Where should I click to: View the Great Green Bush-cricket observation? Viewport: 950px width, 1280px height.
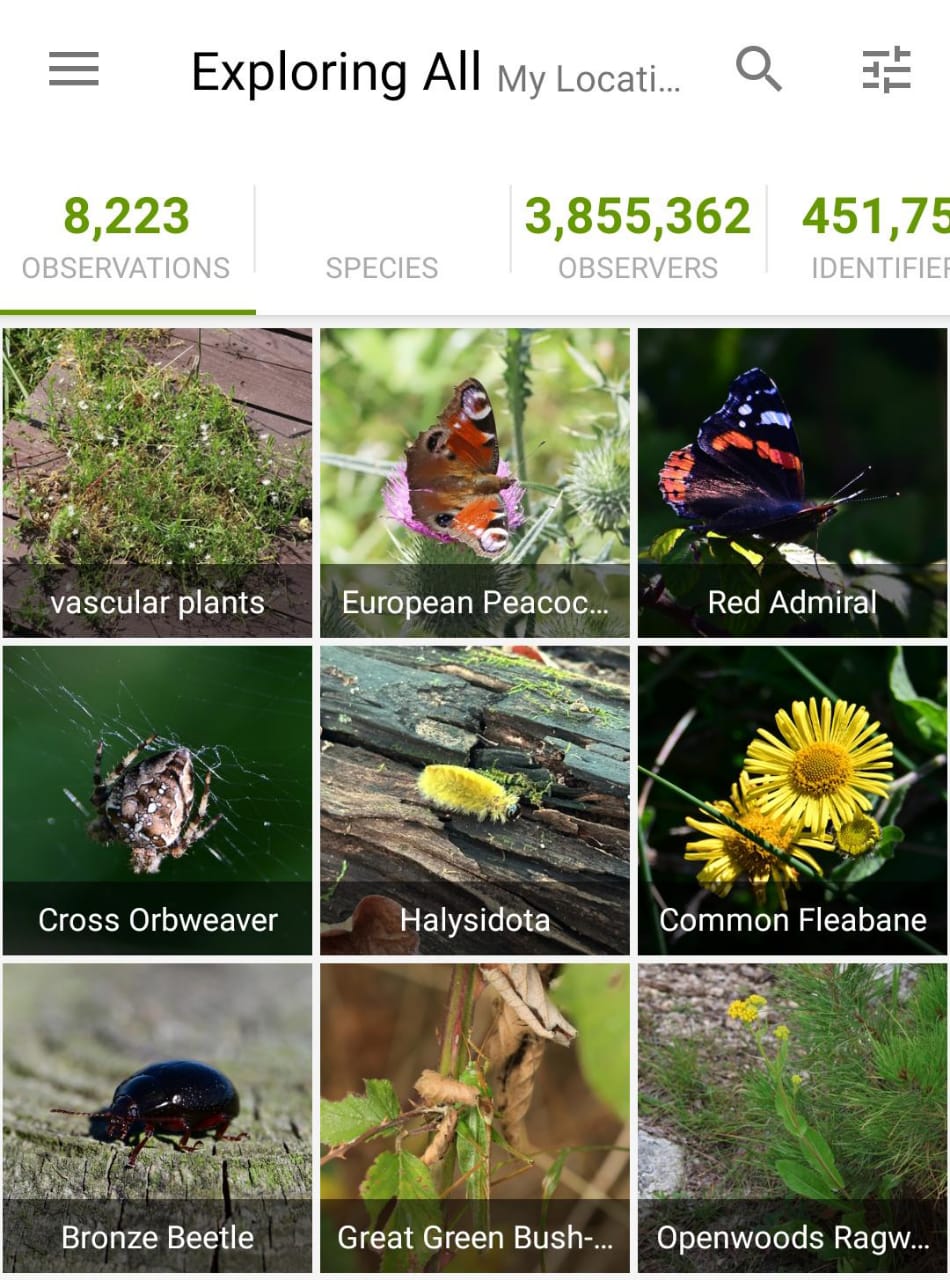click(x=475, y=1118)
